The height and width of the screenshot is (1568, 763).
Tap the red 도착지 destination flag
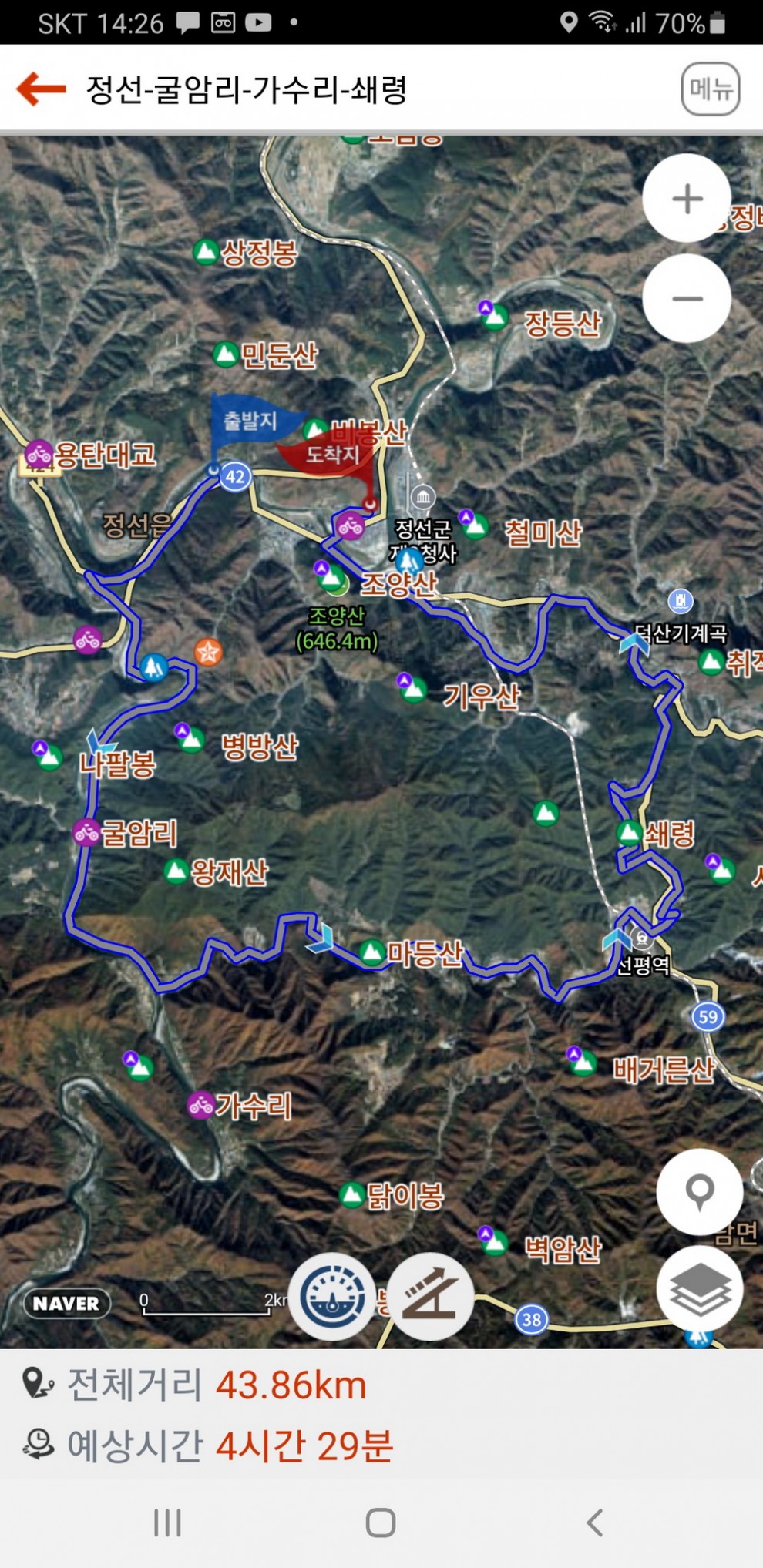[x=333, y=455]
